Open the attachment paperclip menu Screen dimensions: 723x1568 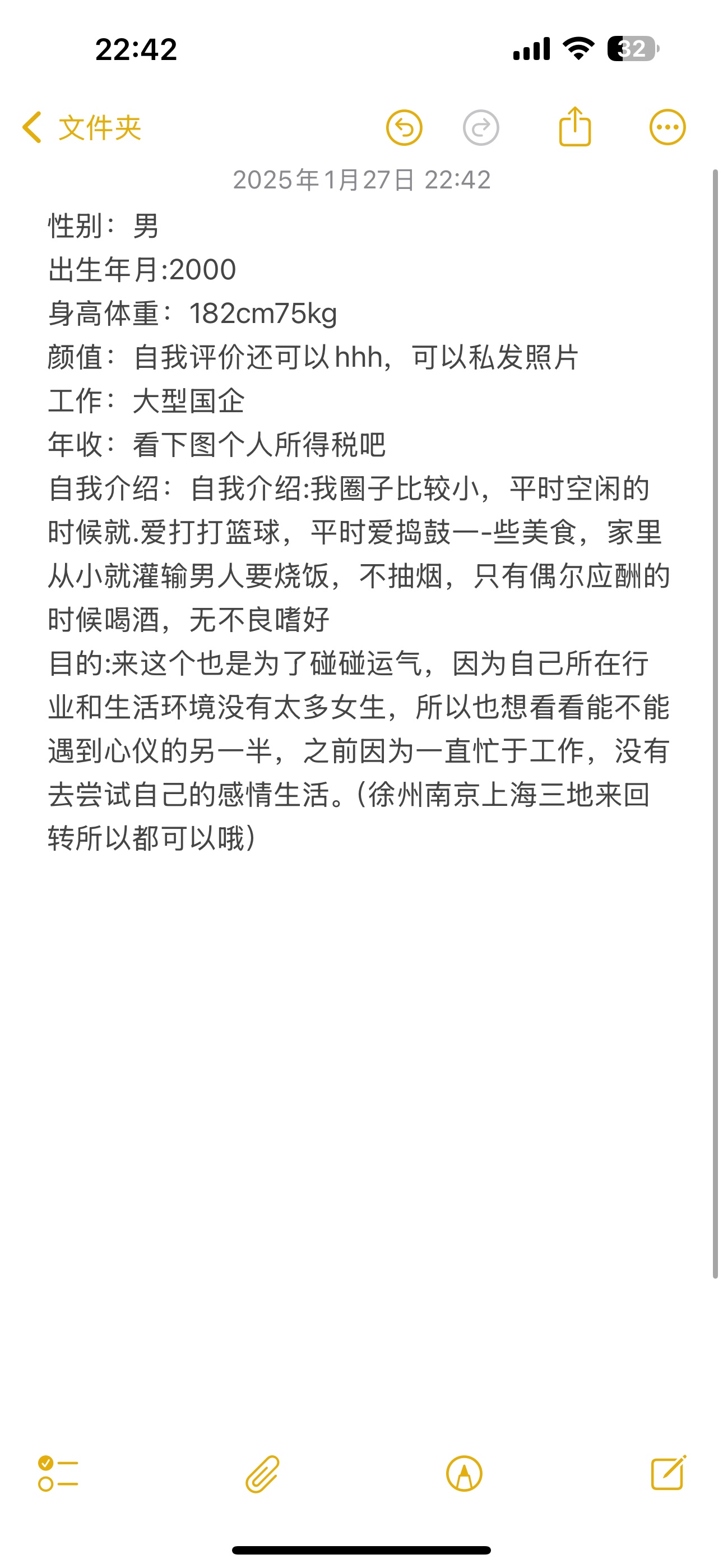pyautogui.click(x=262, y=1474)
